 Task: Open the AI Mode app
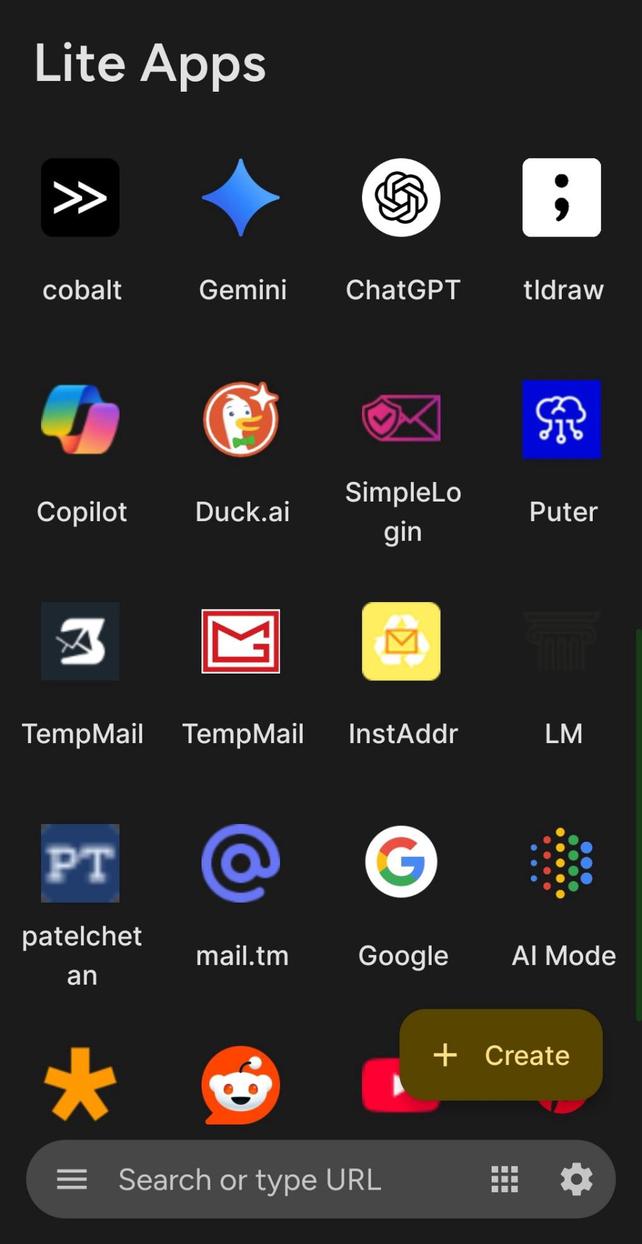[x=562, y=863]
